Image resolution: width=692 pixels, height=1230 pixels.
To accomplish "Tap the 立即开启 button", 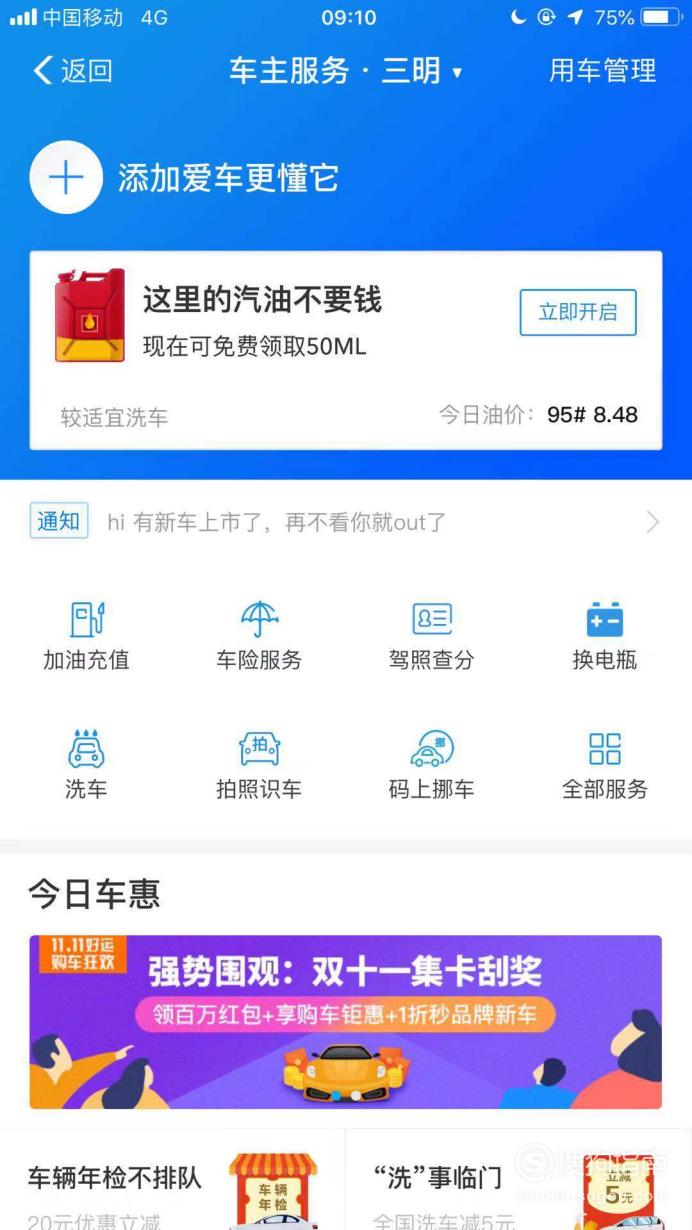I will tap(578, 312).
